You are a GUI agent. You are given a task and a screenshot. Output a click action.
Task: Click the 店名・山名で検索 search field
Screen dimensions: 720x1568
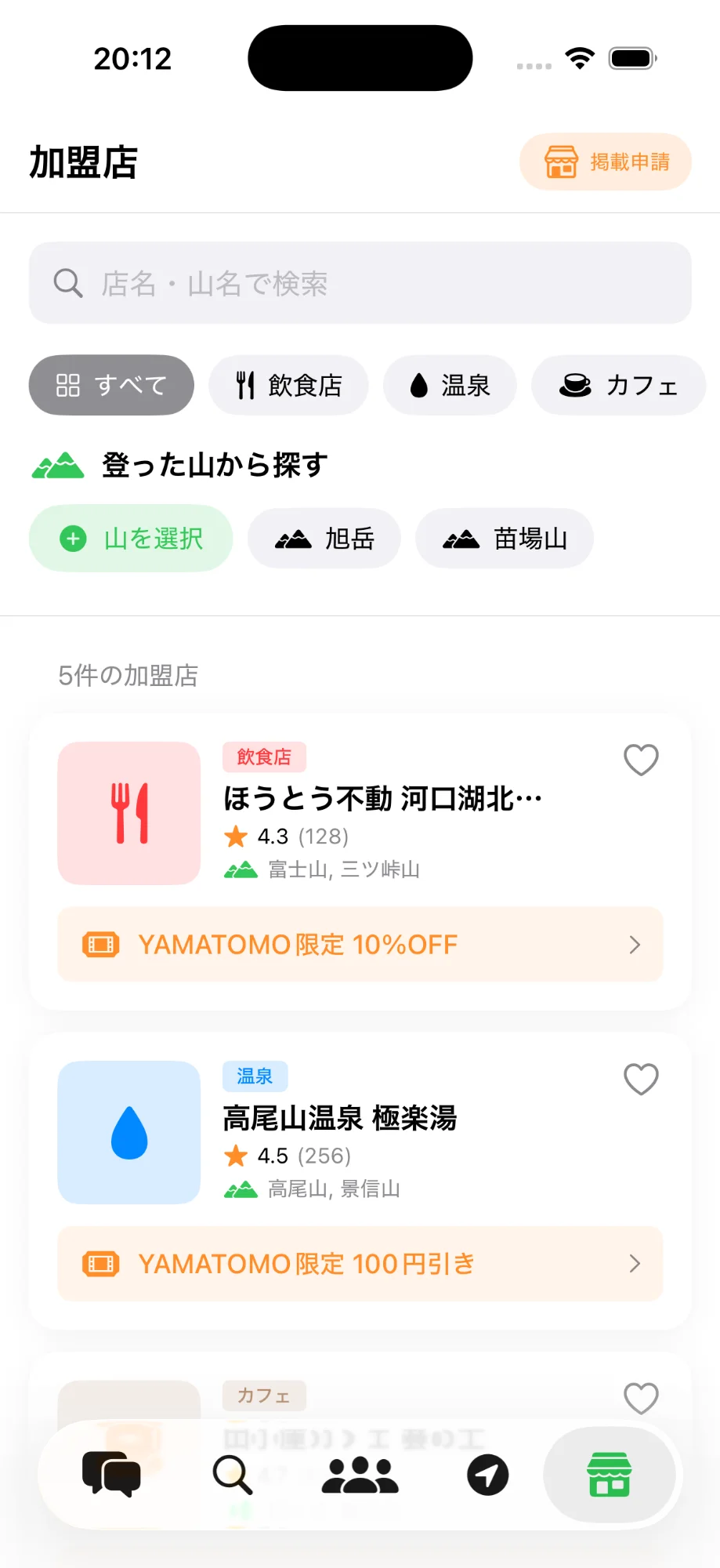pos(360,283)
